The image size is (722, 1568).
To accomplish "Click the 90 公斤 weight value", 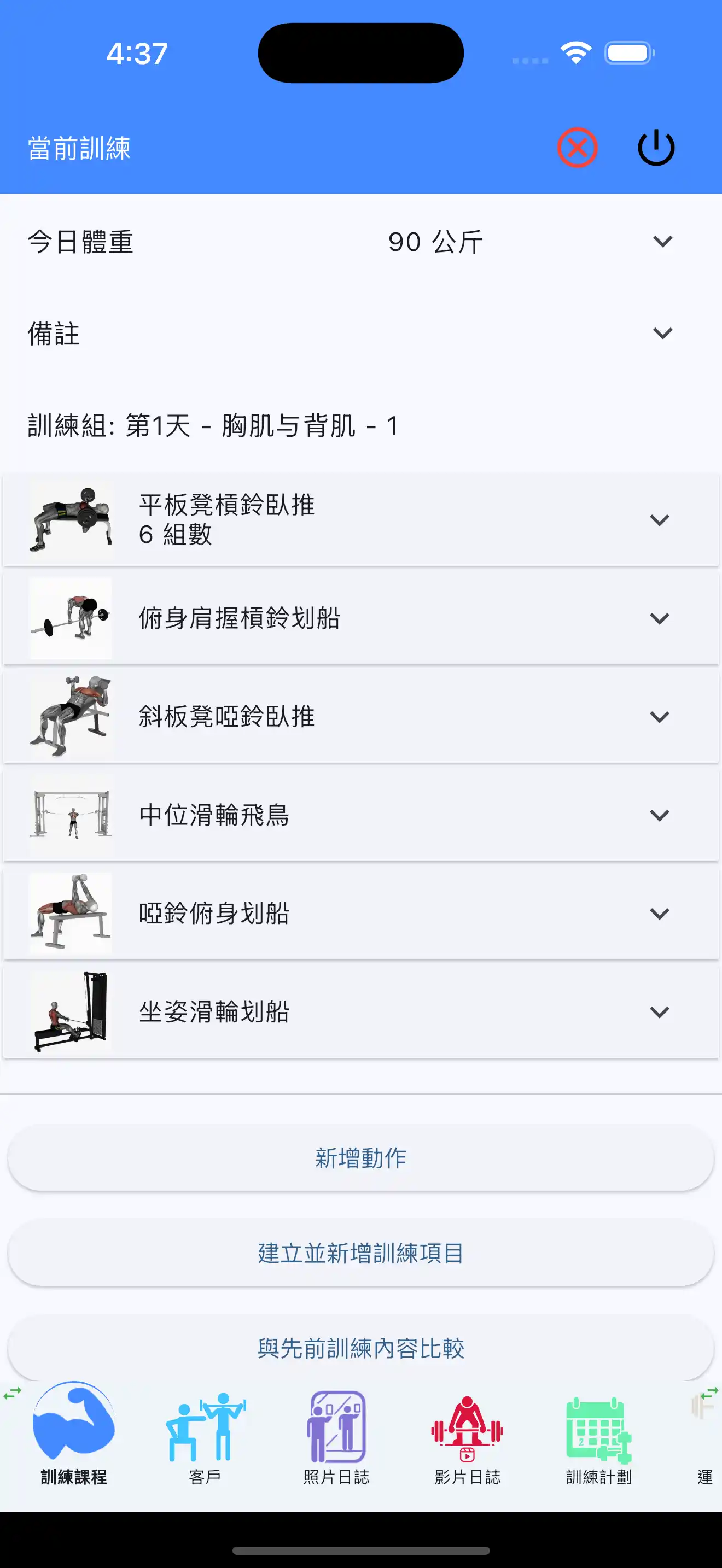I will point(435,241).
